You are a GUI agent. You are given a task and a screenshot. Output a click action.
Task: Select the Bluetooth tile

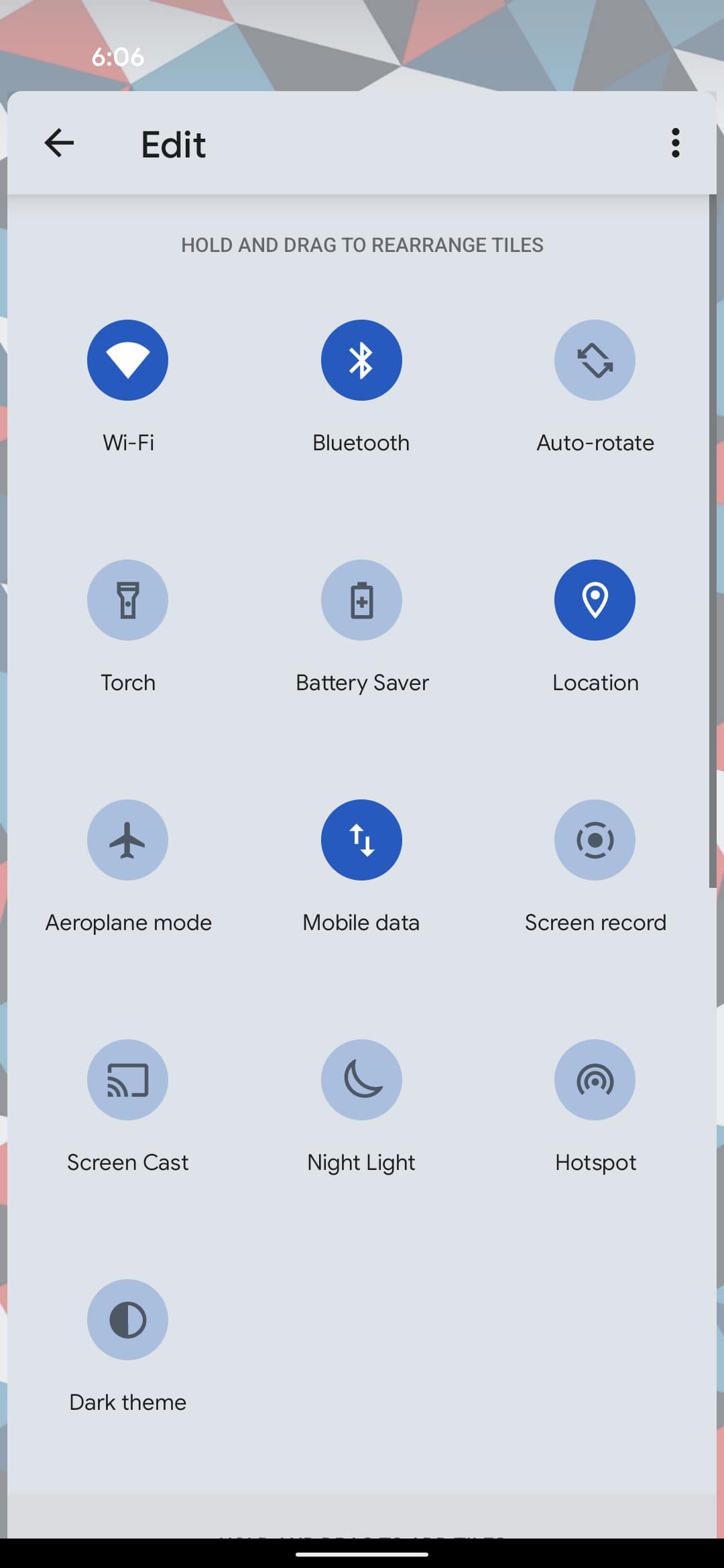tap(361, 360)
